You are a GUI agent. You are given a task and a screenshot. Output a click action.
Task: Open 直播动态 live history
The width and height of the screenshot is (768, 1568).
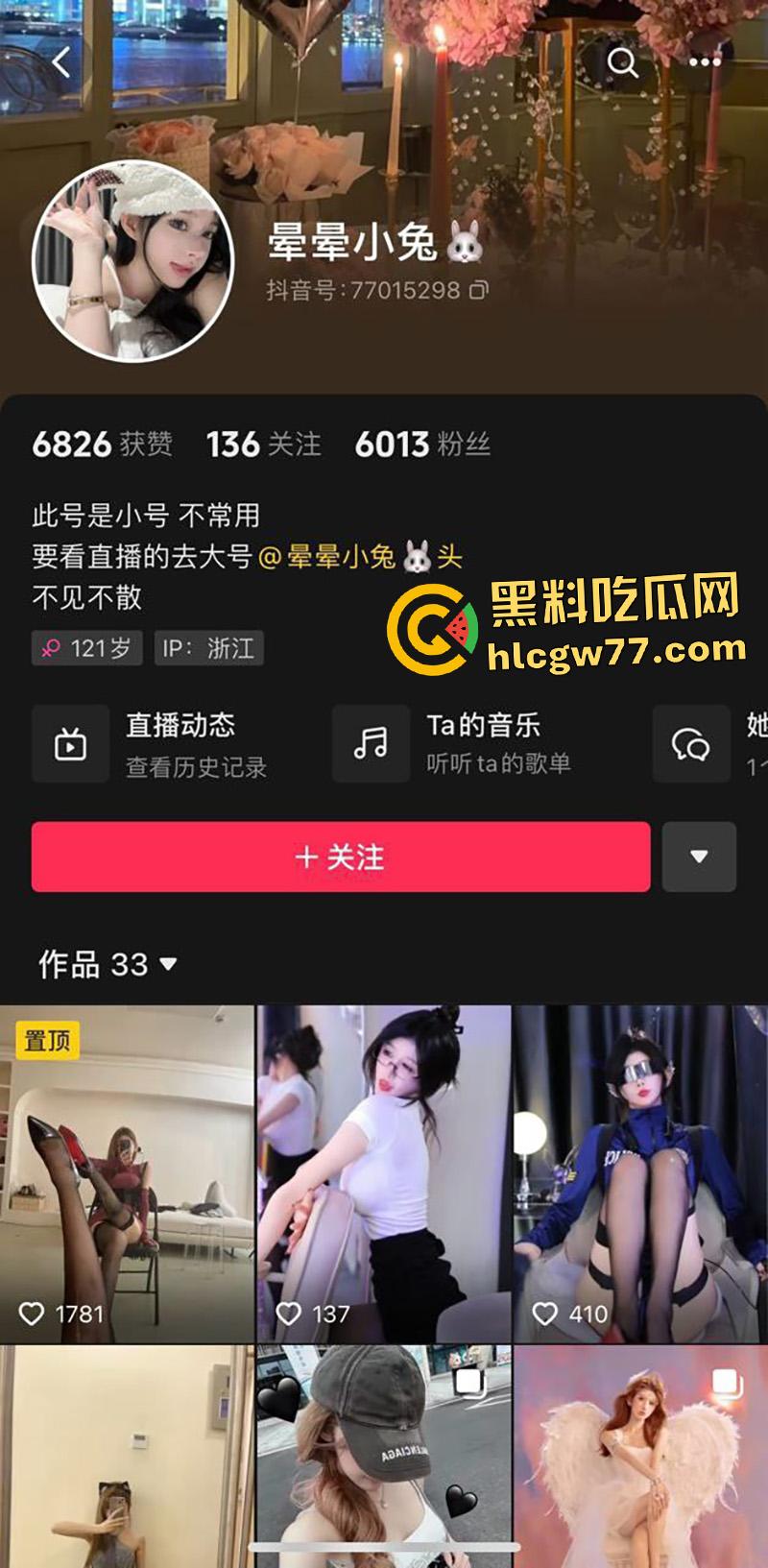(163, 744)
